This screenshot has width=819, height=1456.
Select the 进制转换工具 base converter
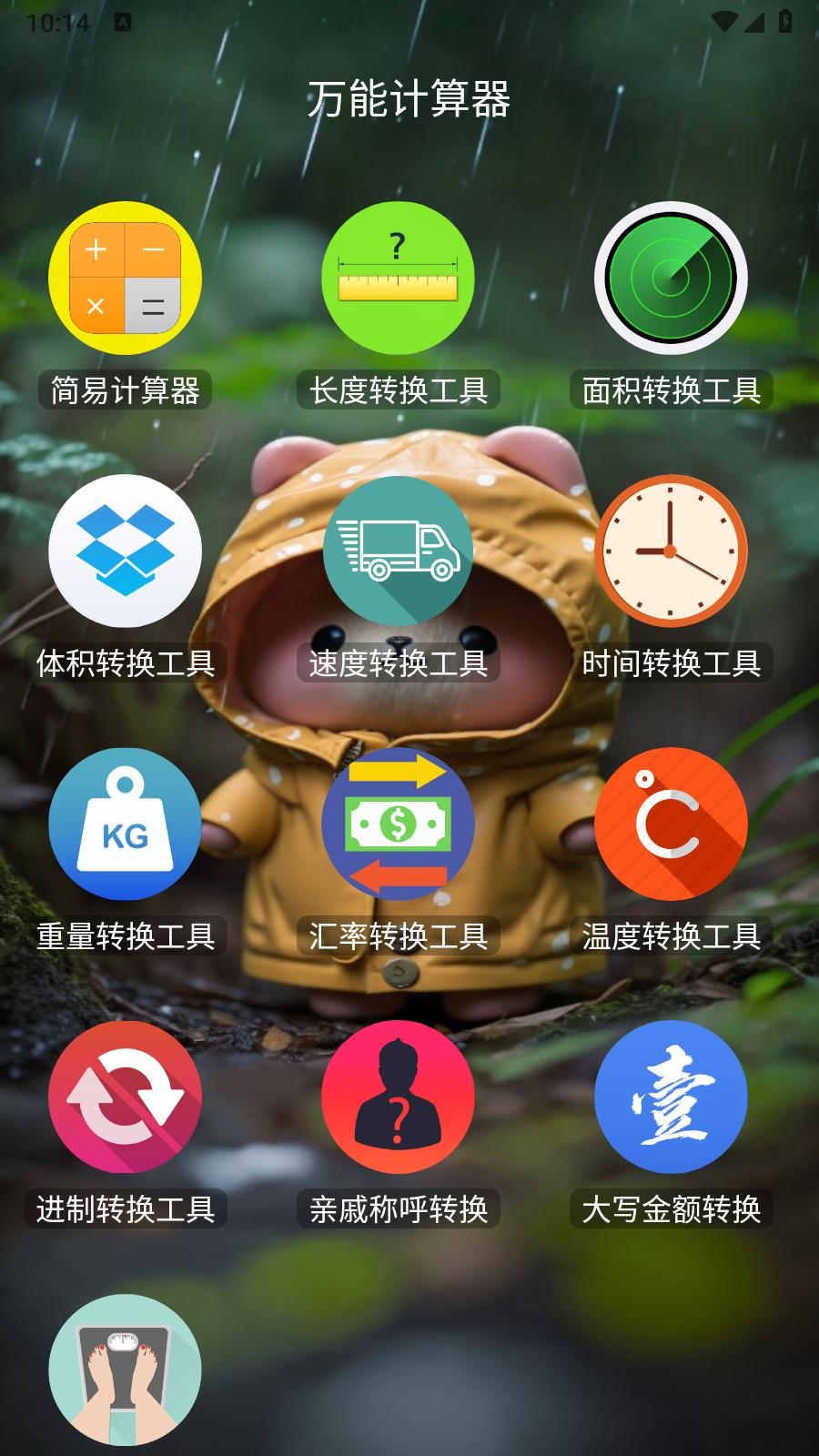point(125,1097)
